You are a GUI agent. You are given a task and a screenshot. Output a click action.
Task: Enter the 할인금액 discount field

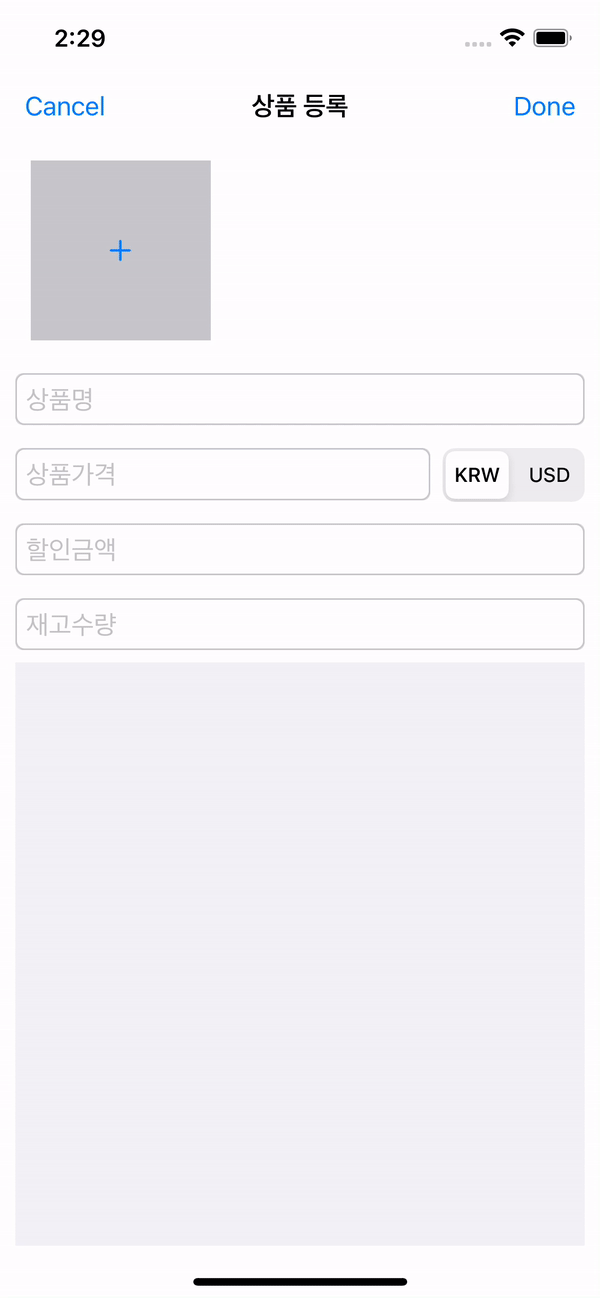click(299, 549)
